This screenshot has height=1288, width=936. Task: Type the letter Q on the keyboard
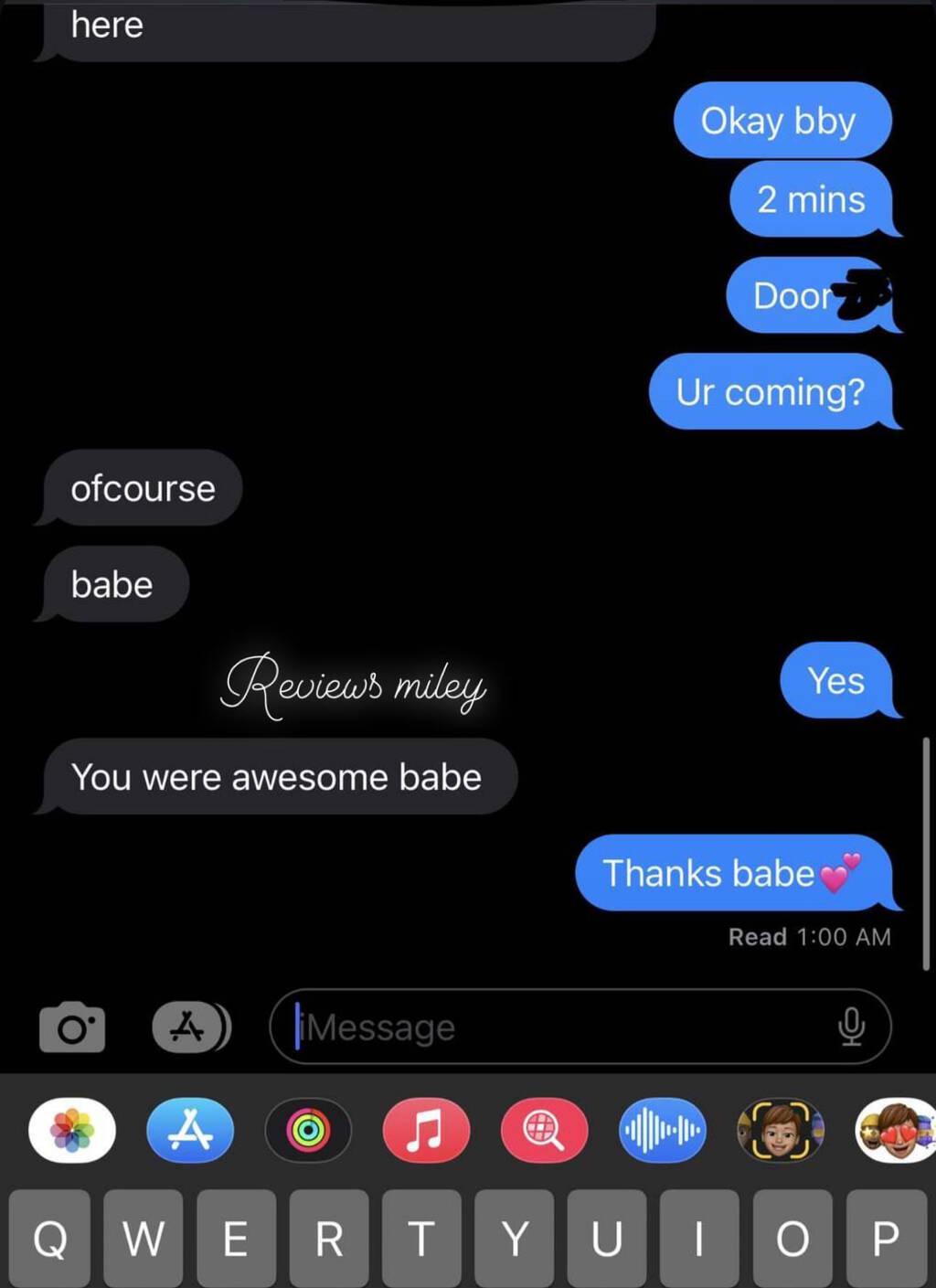coord(50,1239)
